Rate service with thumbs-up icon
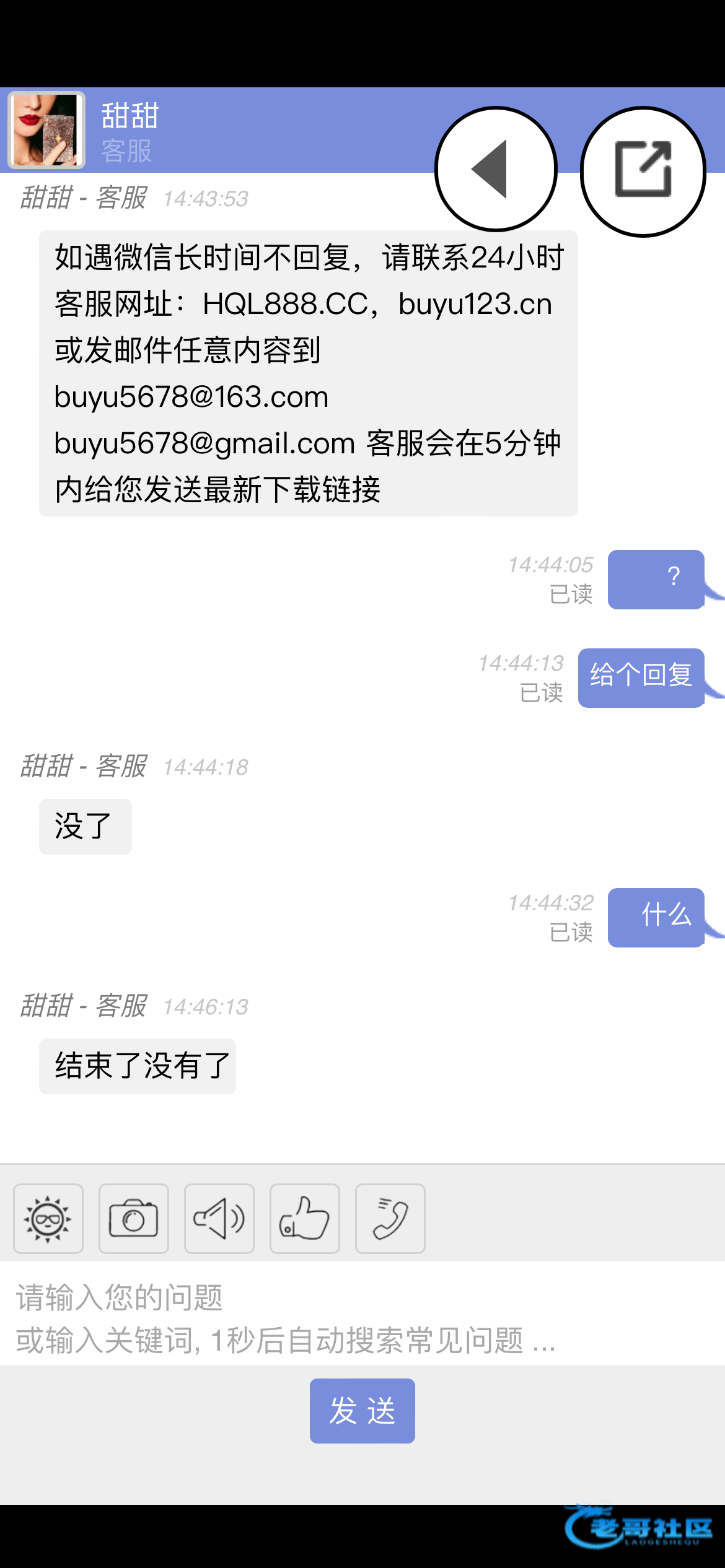 coord(305,1219)
